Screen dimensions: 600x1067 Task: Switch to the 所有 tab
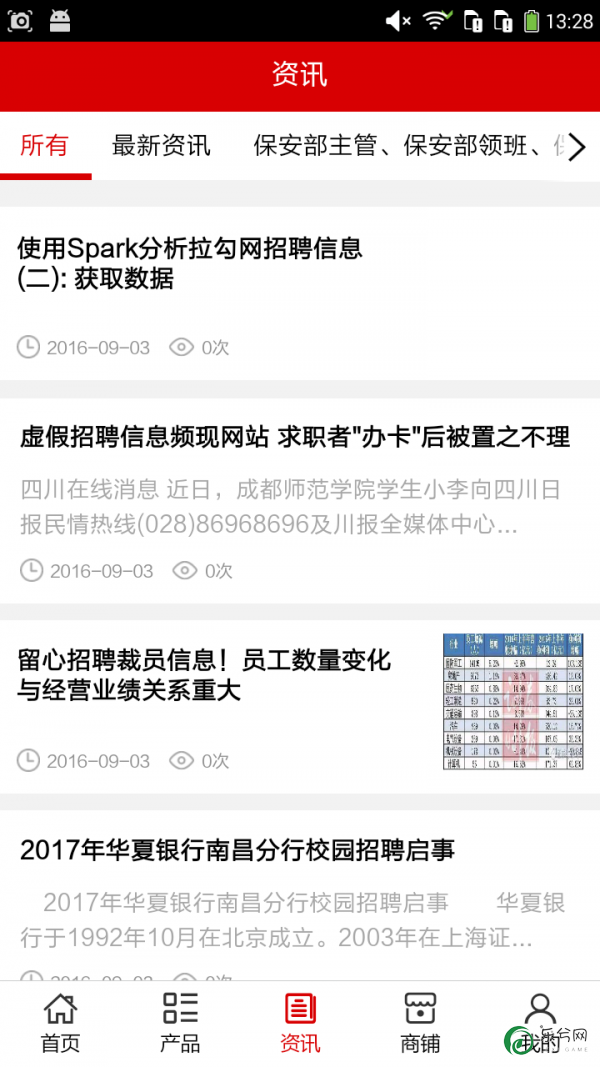45,146
